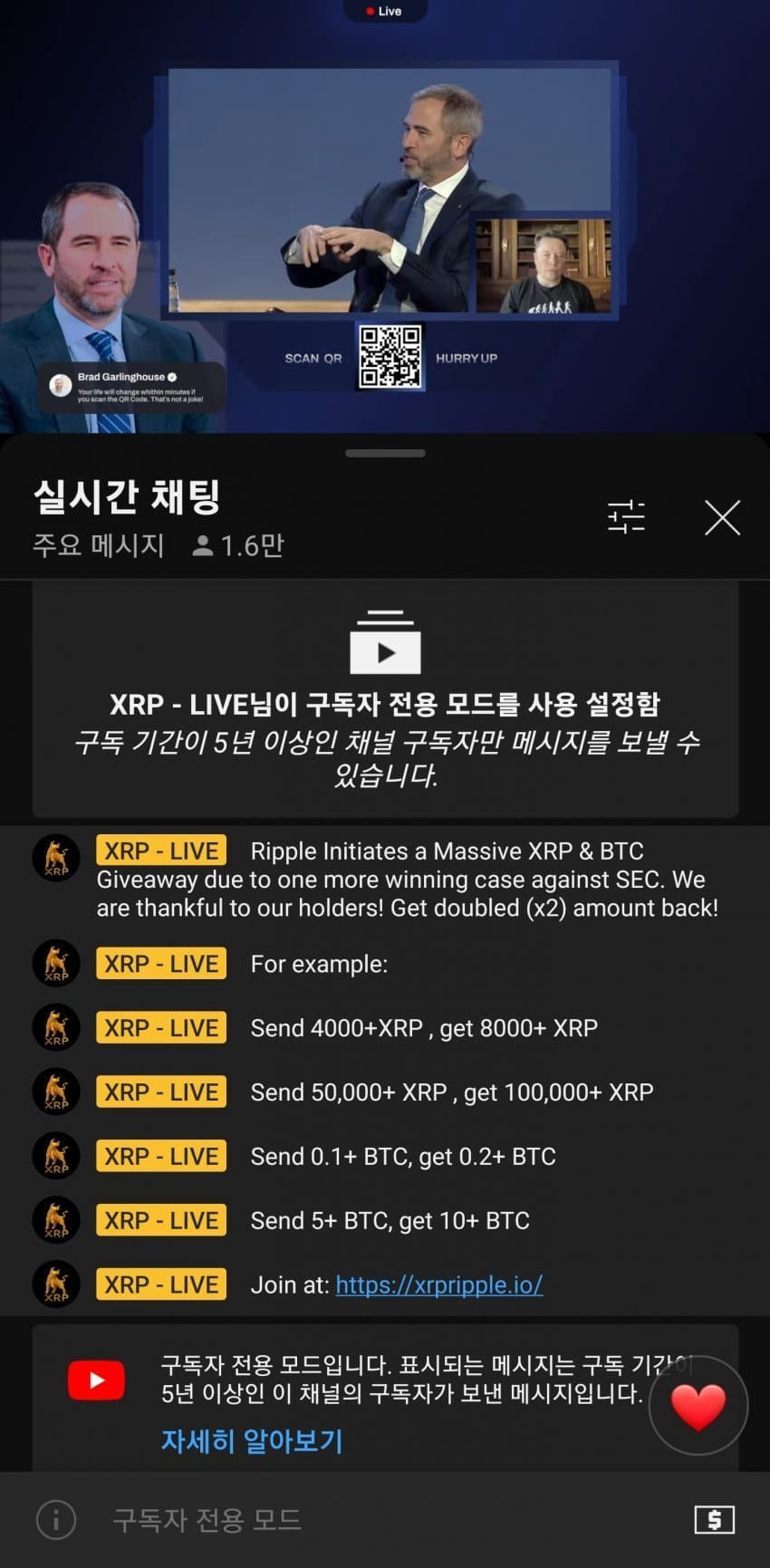Image resolution: width=770 pixels, height=1568 pixels.
Task: Send a heart reaction
Action: click(698, 1406)
